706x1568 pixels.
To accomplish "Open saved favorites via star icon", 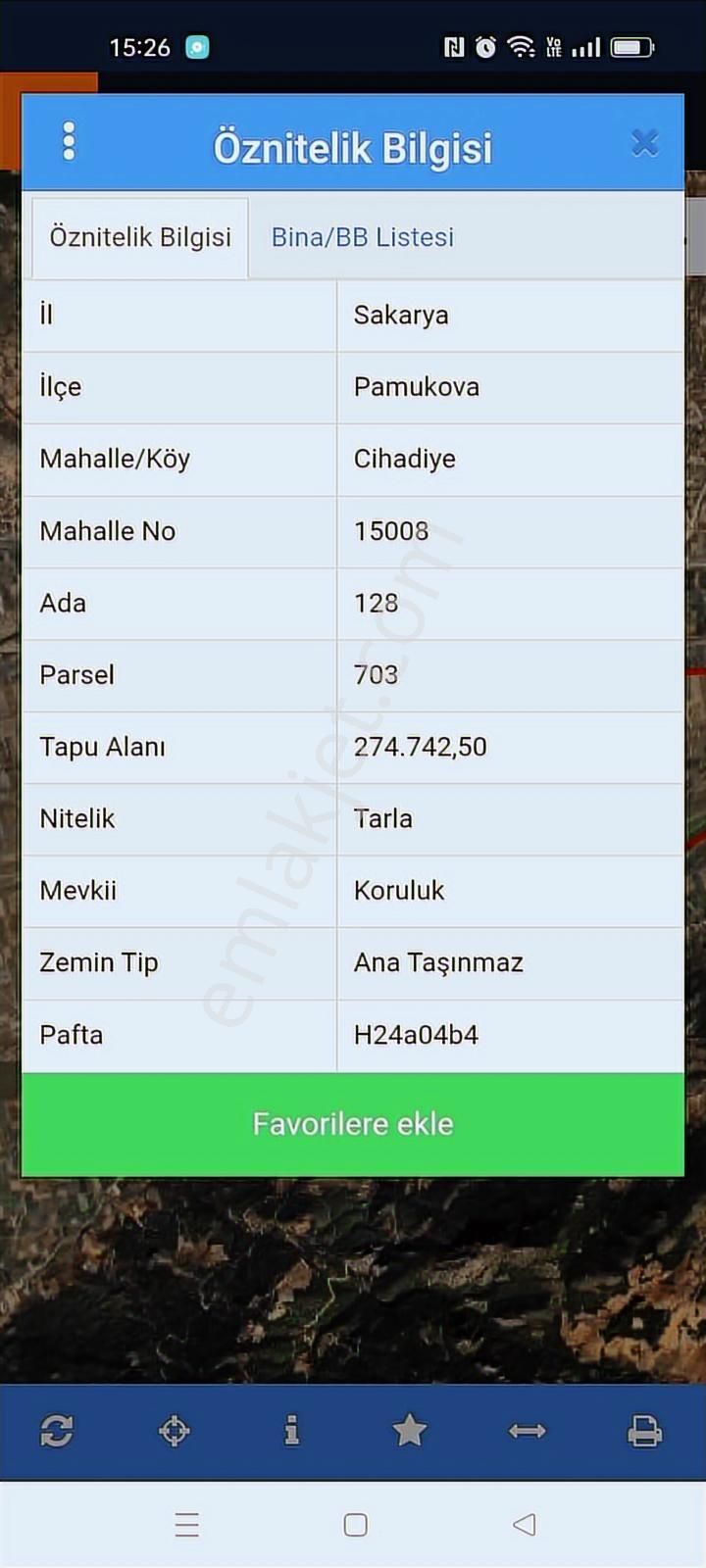I will (x=410, y=1431).
